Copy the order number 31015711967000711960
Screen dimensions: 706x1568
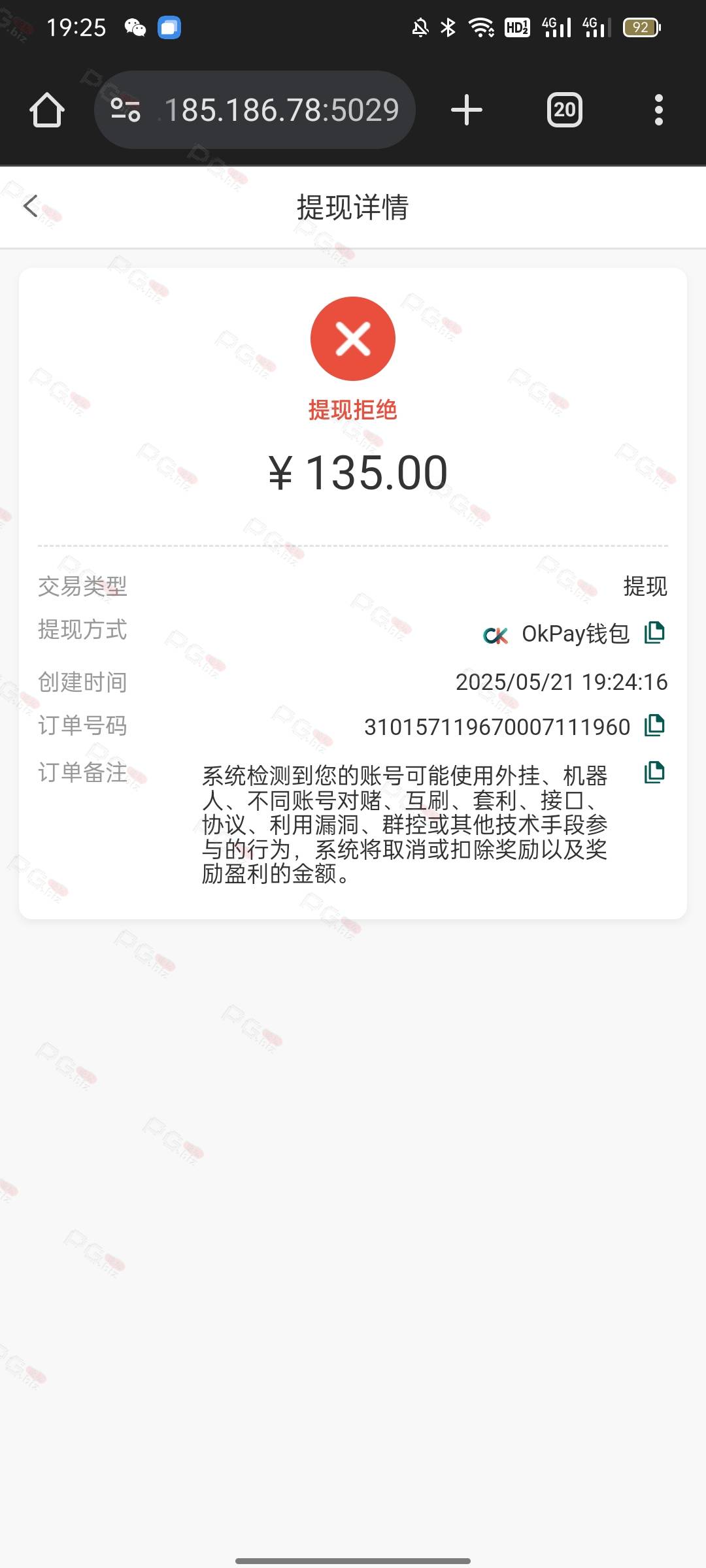click(x=654, y=725)
